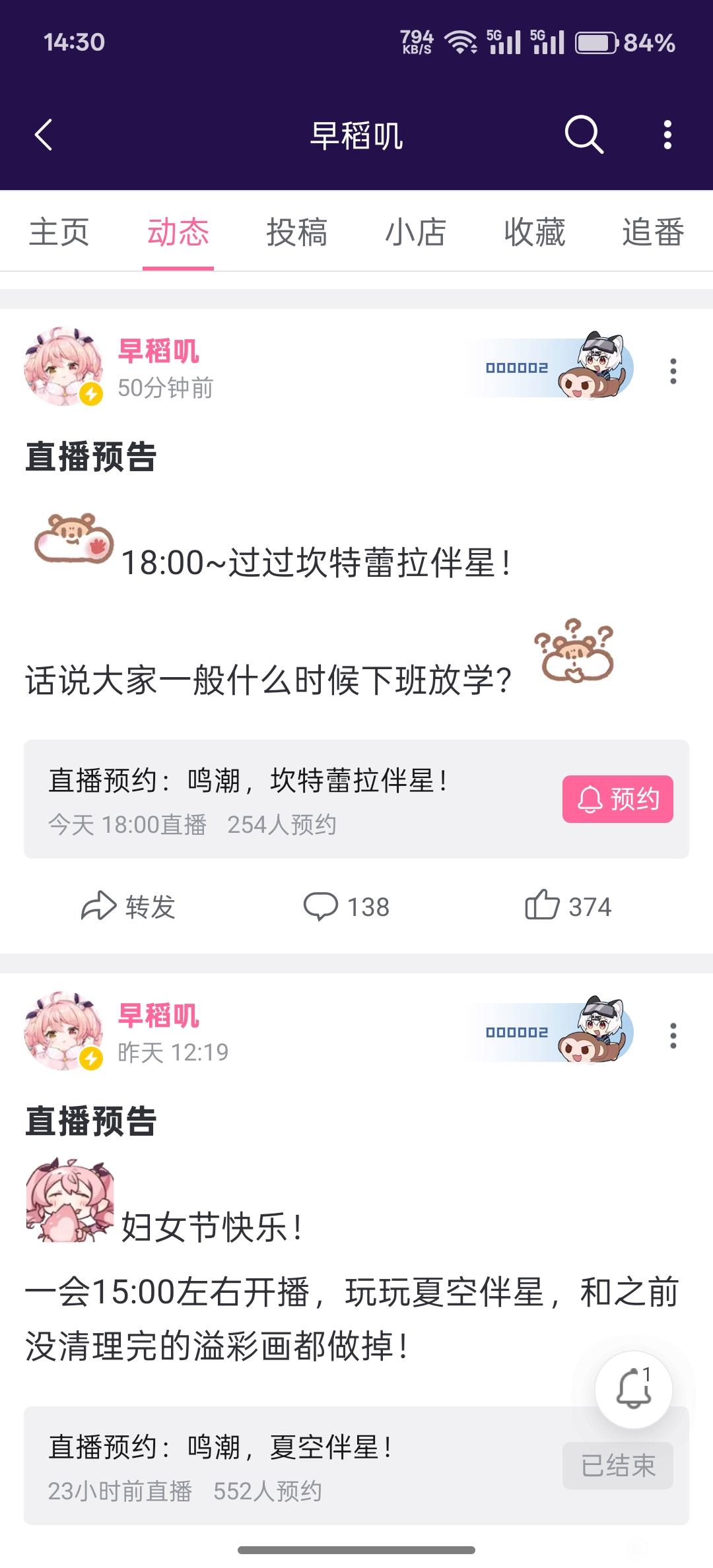Switch to the 投稿 tab

(x=296, y=232)
